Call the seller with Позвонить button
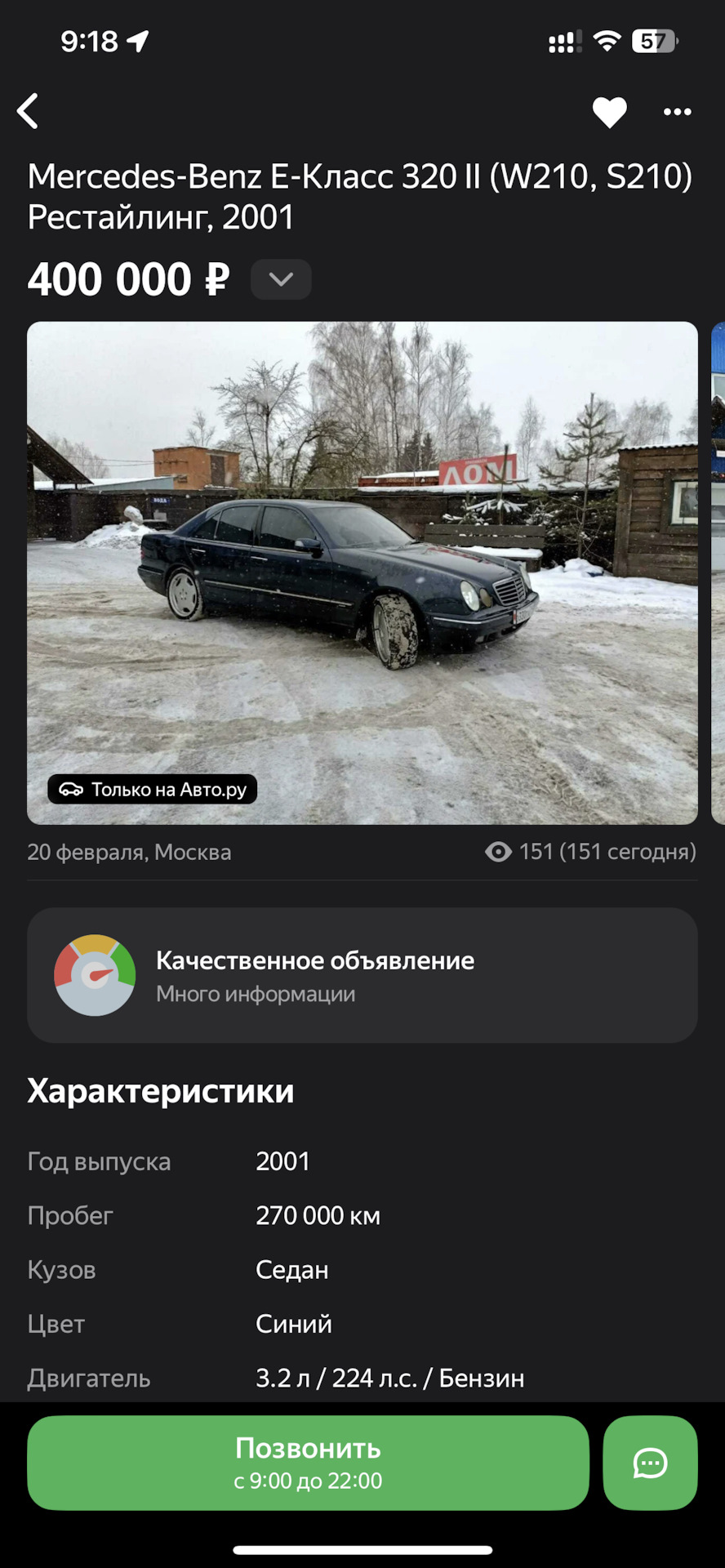 point(308,1463)
